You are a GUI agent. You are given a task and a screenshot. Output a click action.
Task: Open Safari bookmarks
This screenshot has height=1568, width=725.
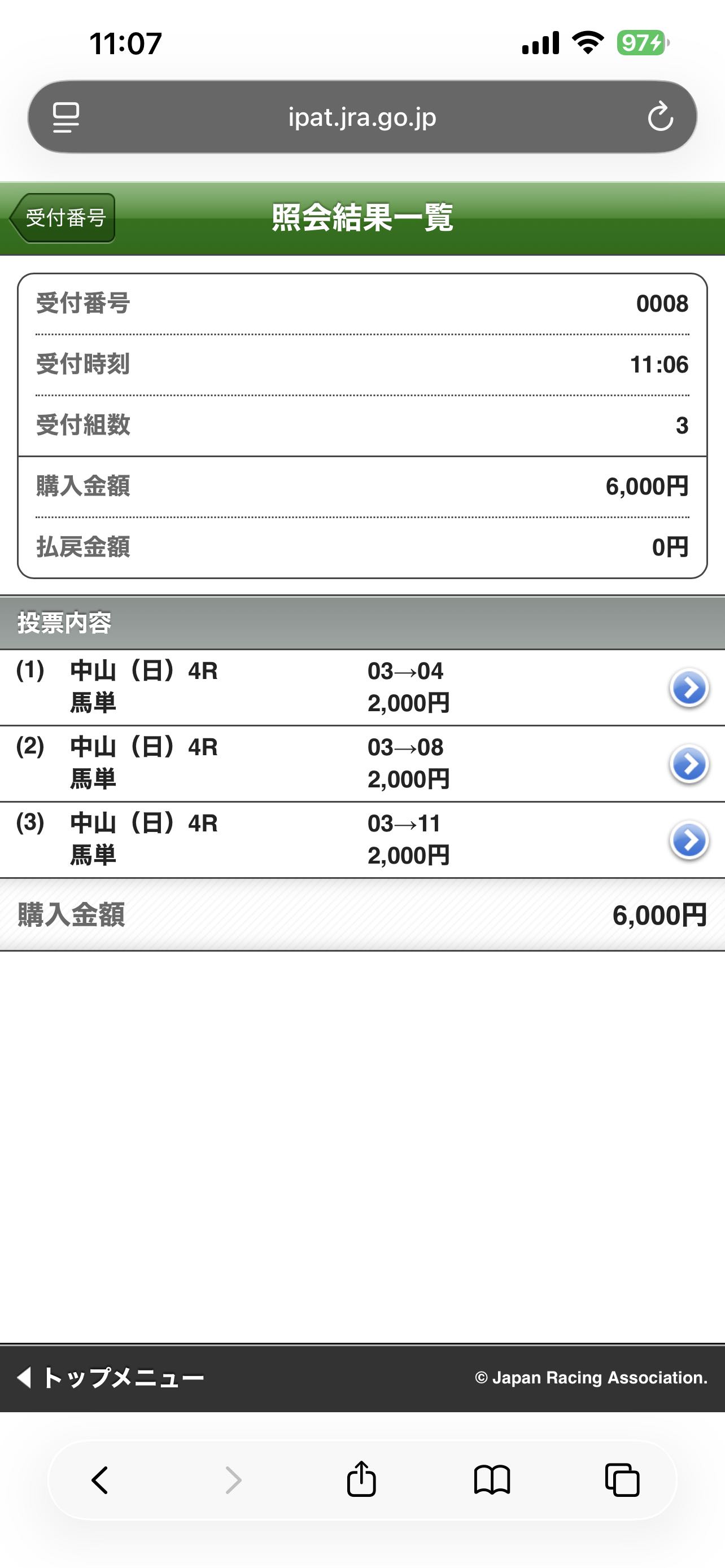coord(492,1480)
